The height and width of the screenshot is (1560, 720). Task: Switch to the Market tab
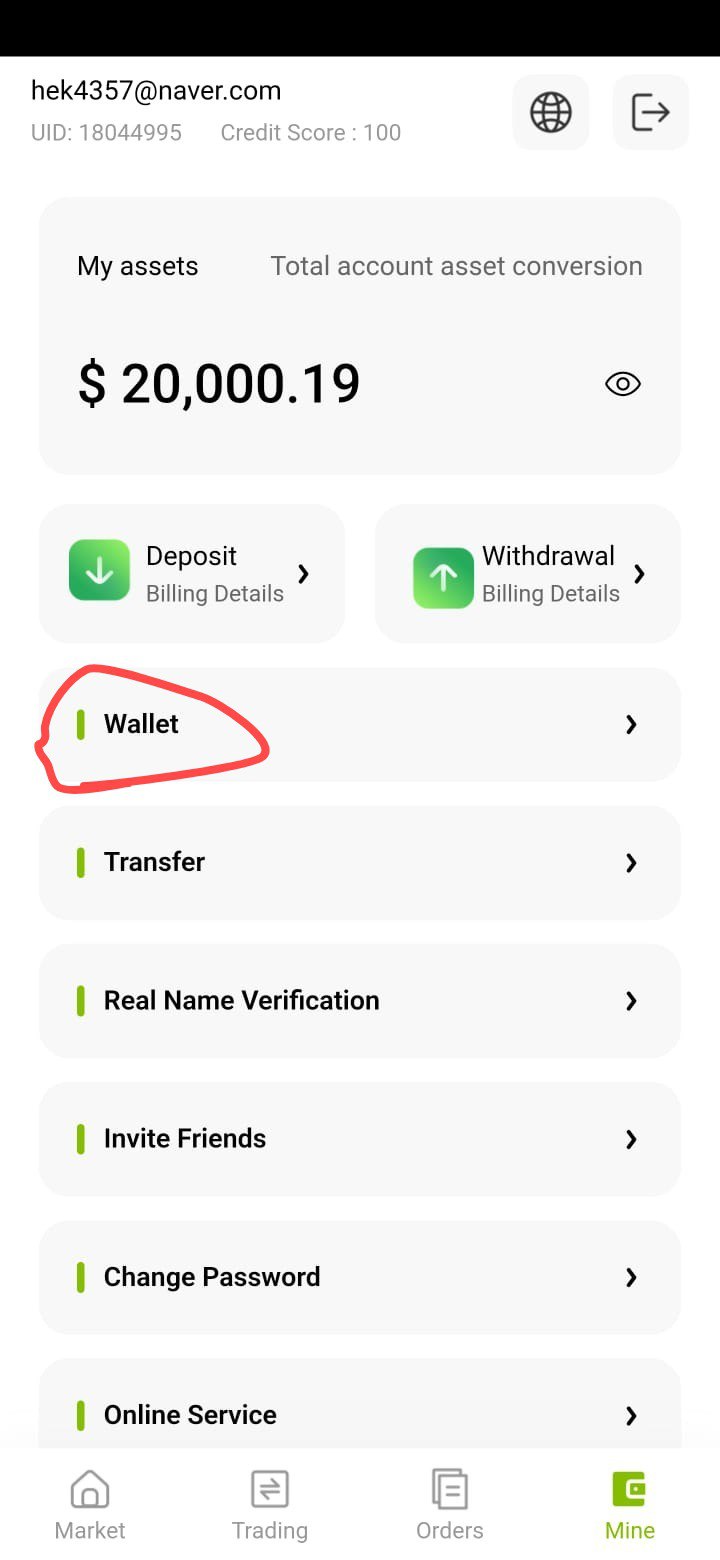(90, 1505)
